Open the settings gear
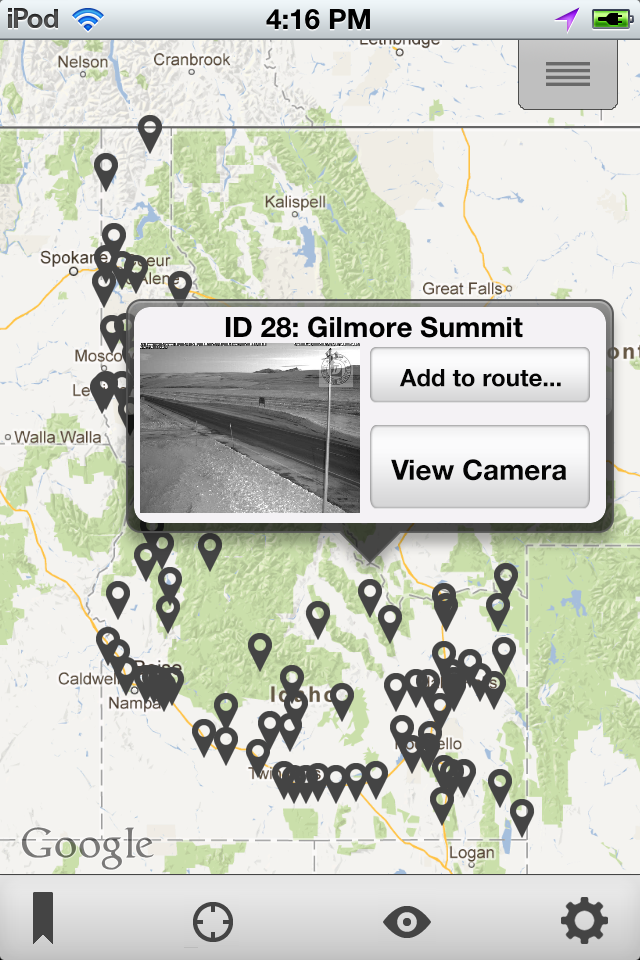Viewport: 640px width, 960px height. click(x=584, y=920)
